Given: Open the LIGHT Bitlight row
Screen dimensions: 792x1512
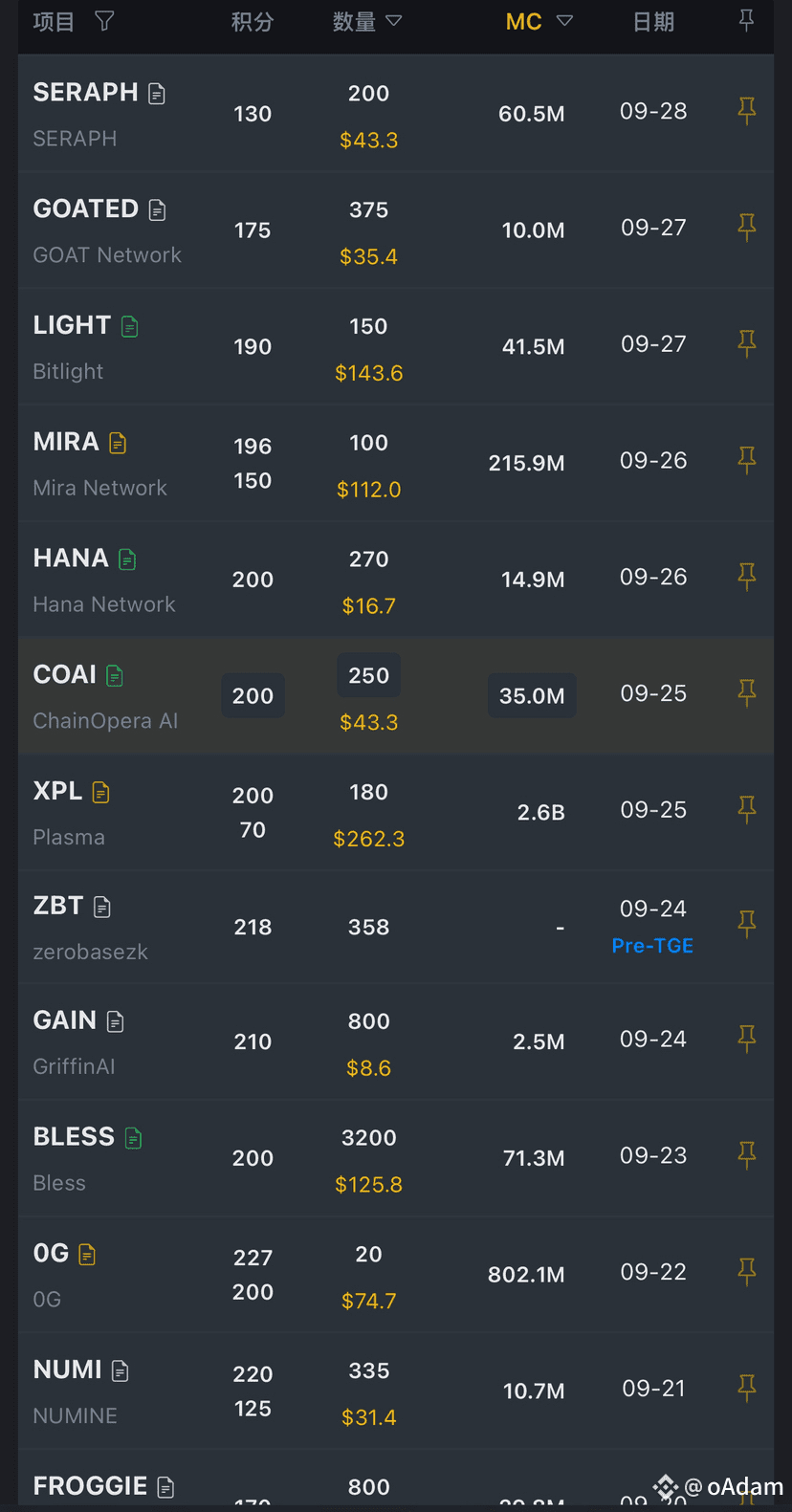Looking at the screenshot, I should pyautogui.click(x=396, y=346).
